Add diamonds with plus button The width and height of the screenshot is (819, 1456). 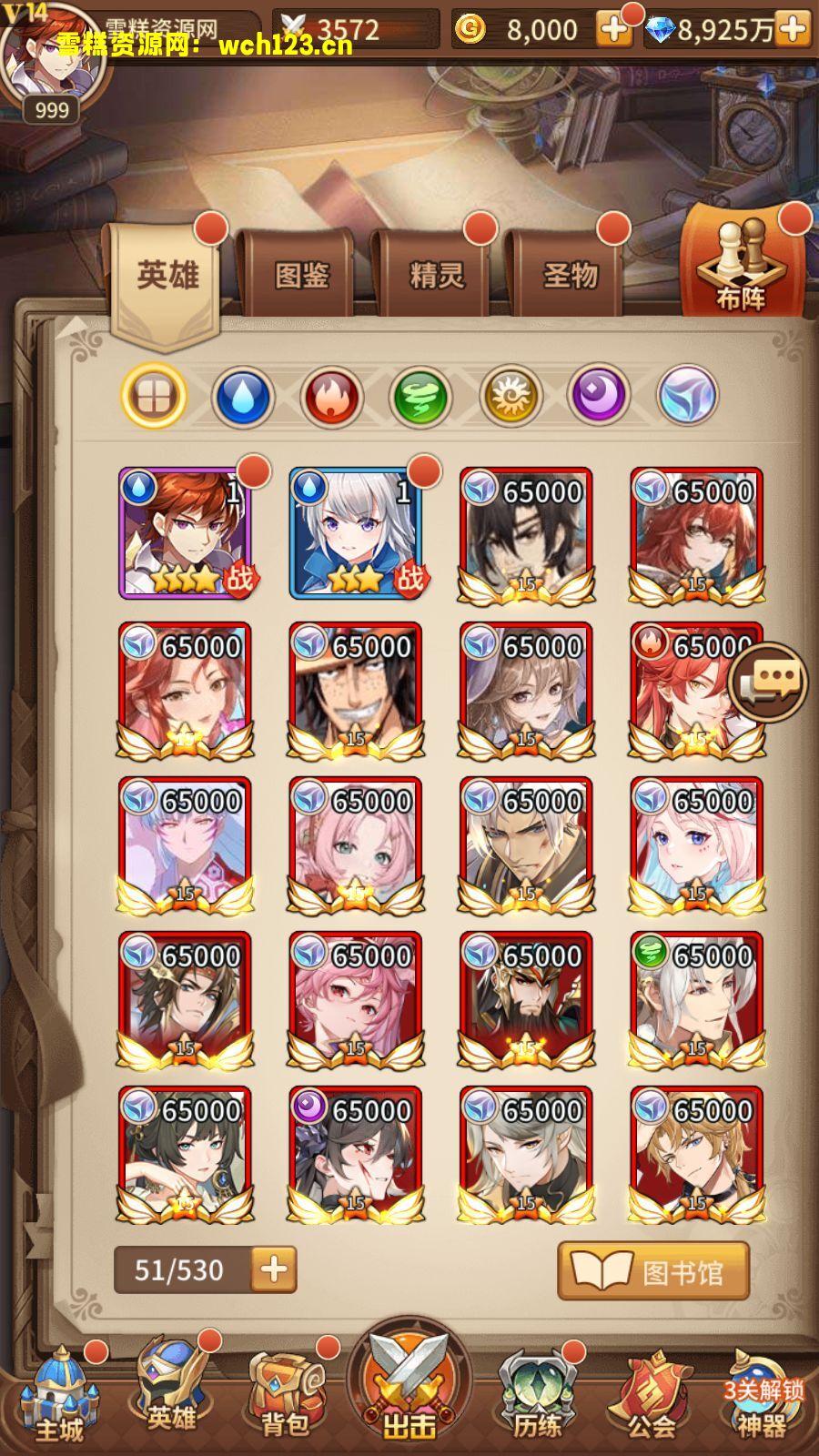click(794, 30)
